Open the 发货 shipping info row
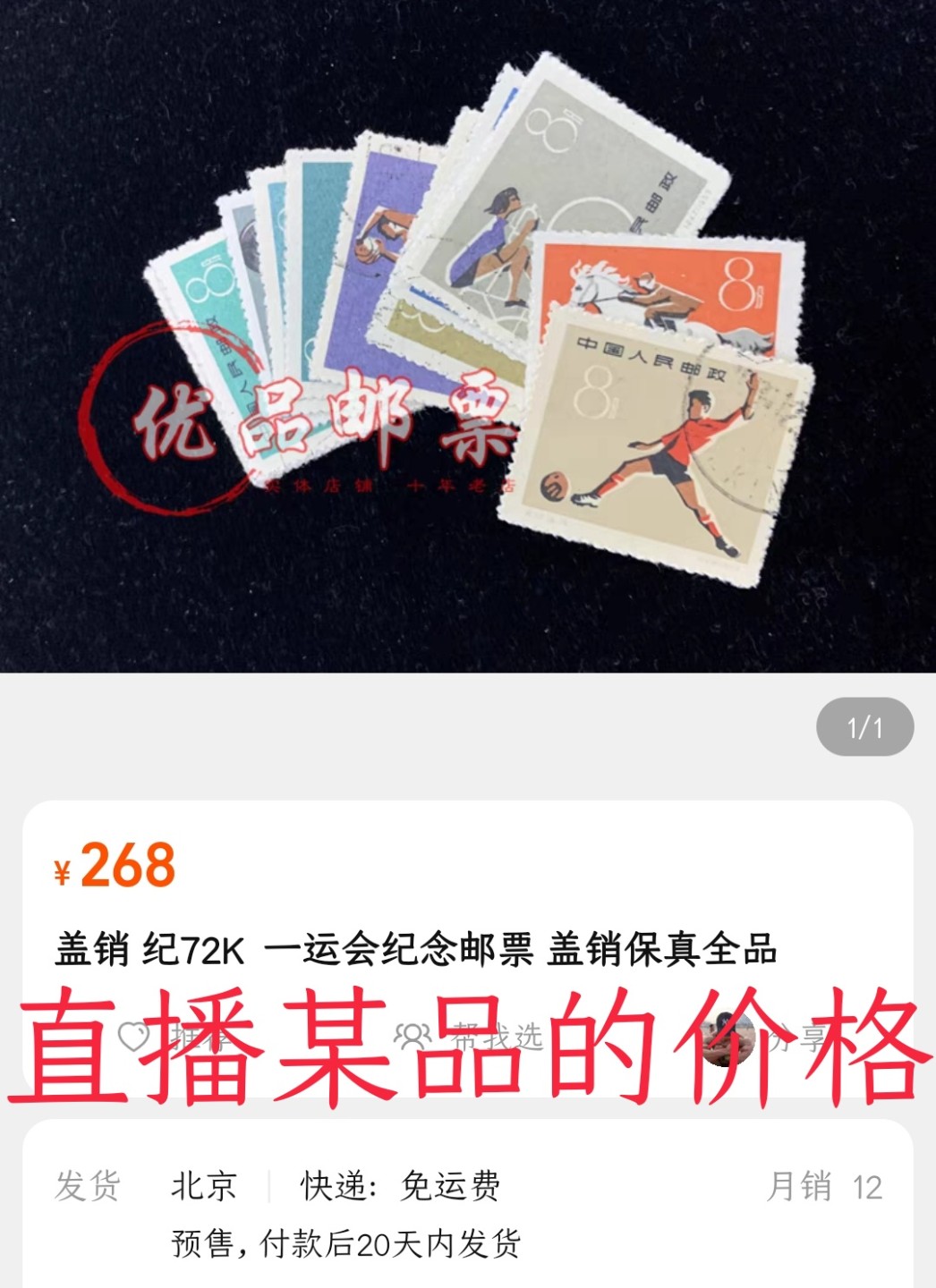 point(467,1187)
